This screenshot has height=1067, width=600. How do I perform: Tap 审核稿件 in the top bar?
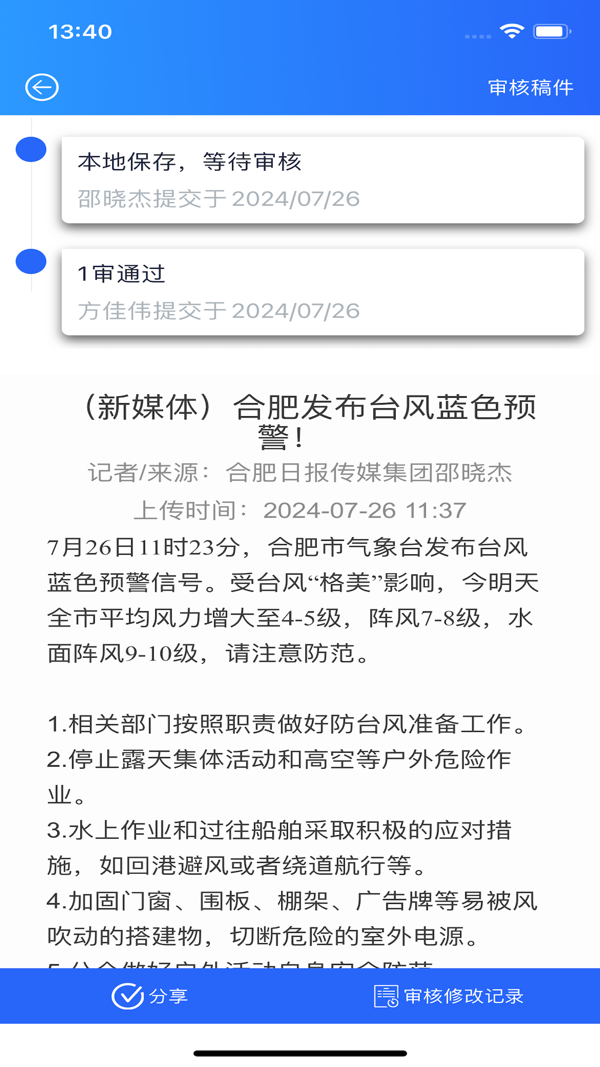530,87
